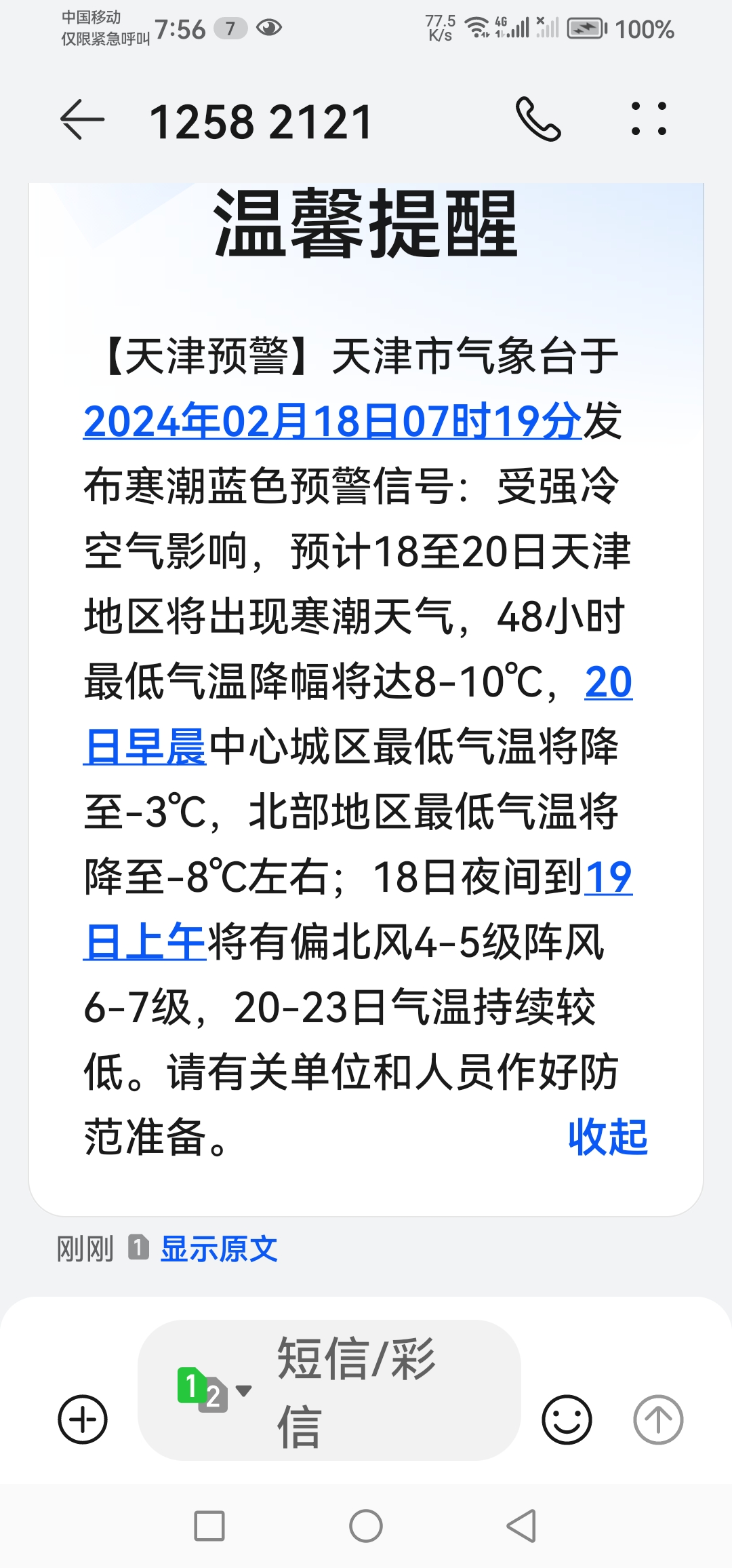Open the recent apps overview

(209, 1527)
